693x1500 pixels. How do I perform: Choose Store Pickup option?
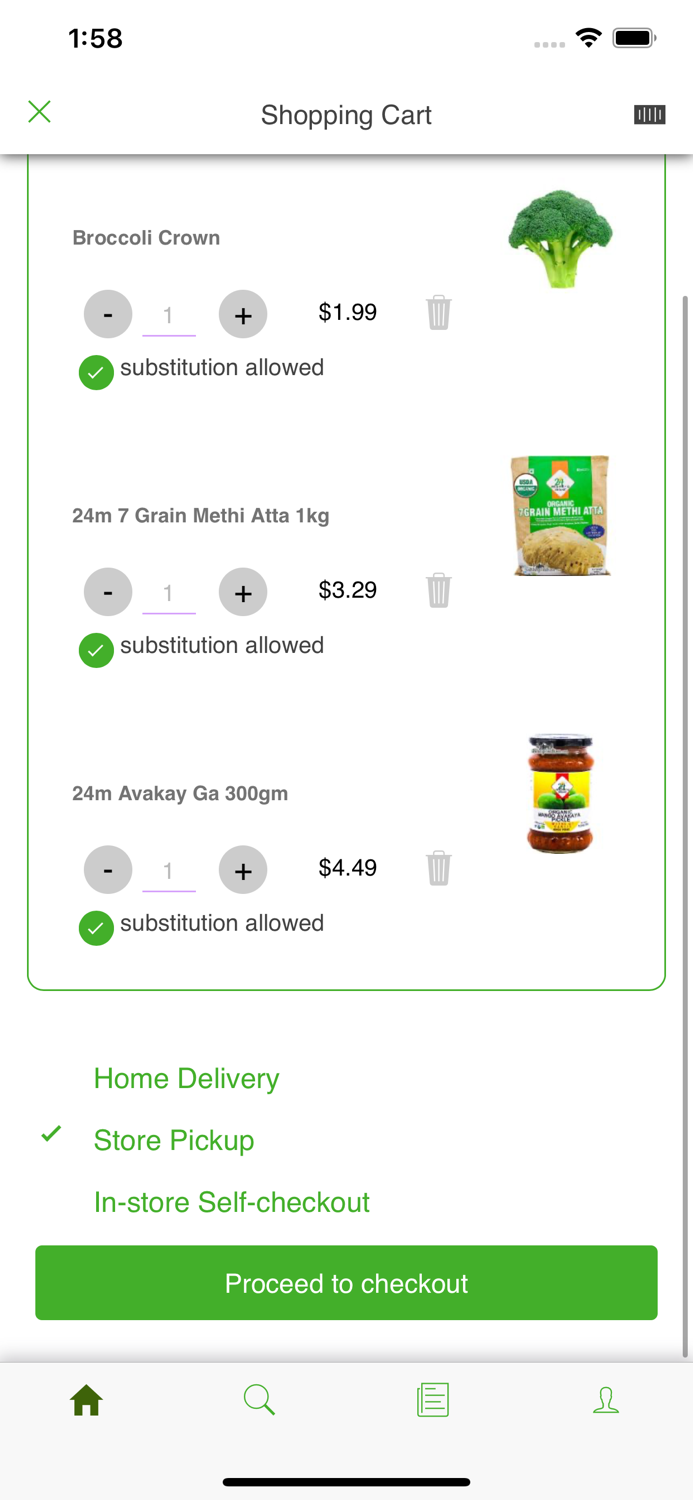click(x=174, y=1141)
